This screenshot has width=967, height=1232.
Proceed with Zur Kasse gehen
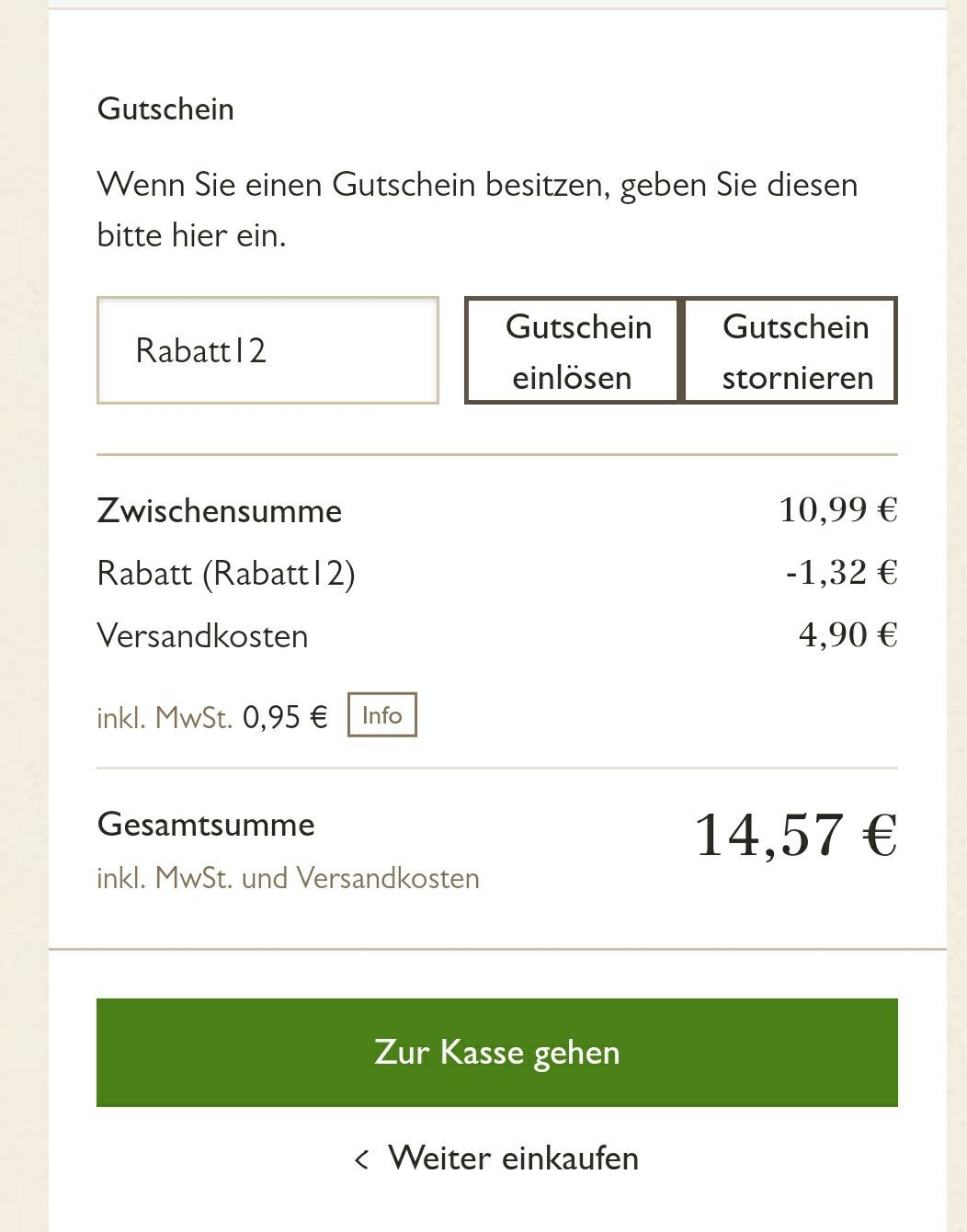pos(496,1052)
